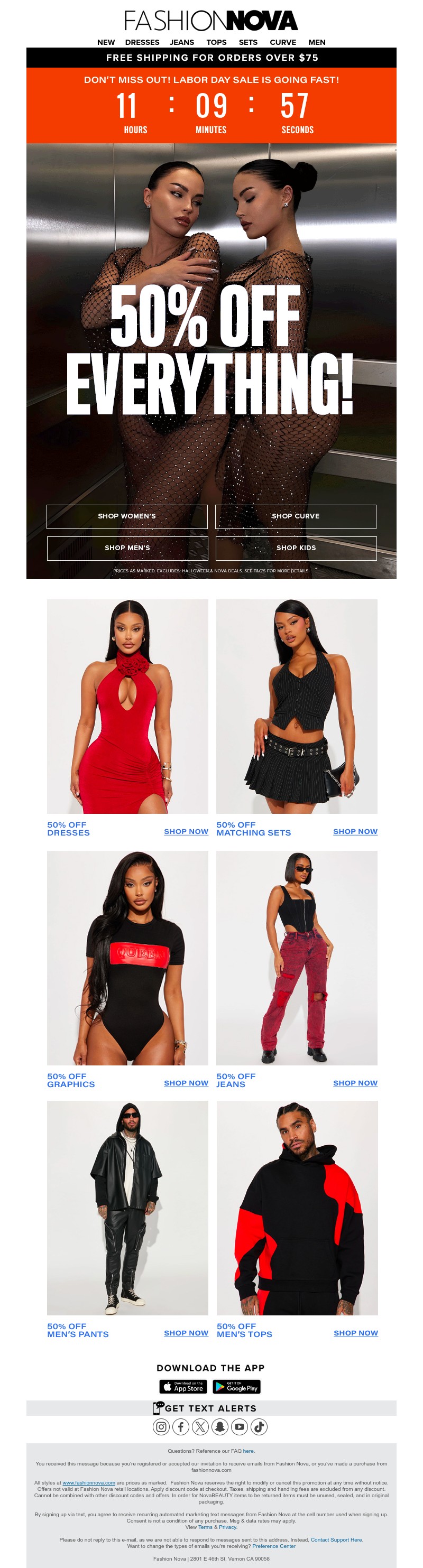Go to the CURVE category in the header
423x1568 pixels.
pos(282,42)
